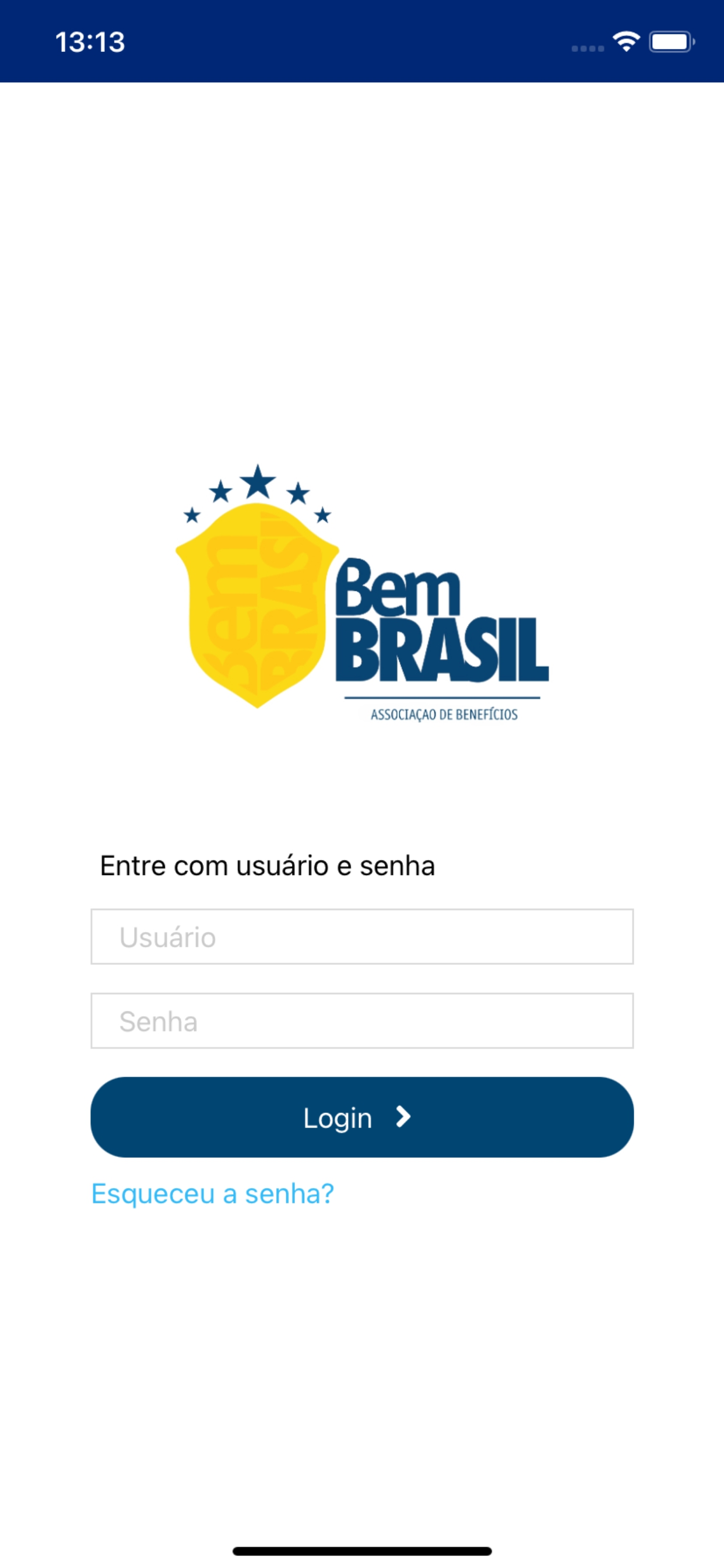Click the battery indicator icon
The width and height of the screenshot is (724, 1568).
pyautogui.click(x=671, y=41)
